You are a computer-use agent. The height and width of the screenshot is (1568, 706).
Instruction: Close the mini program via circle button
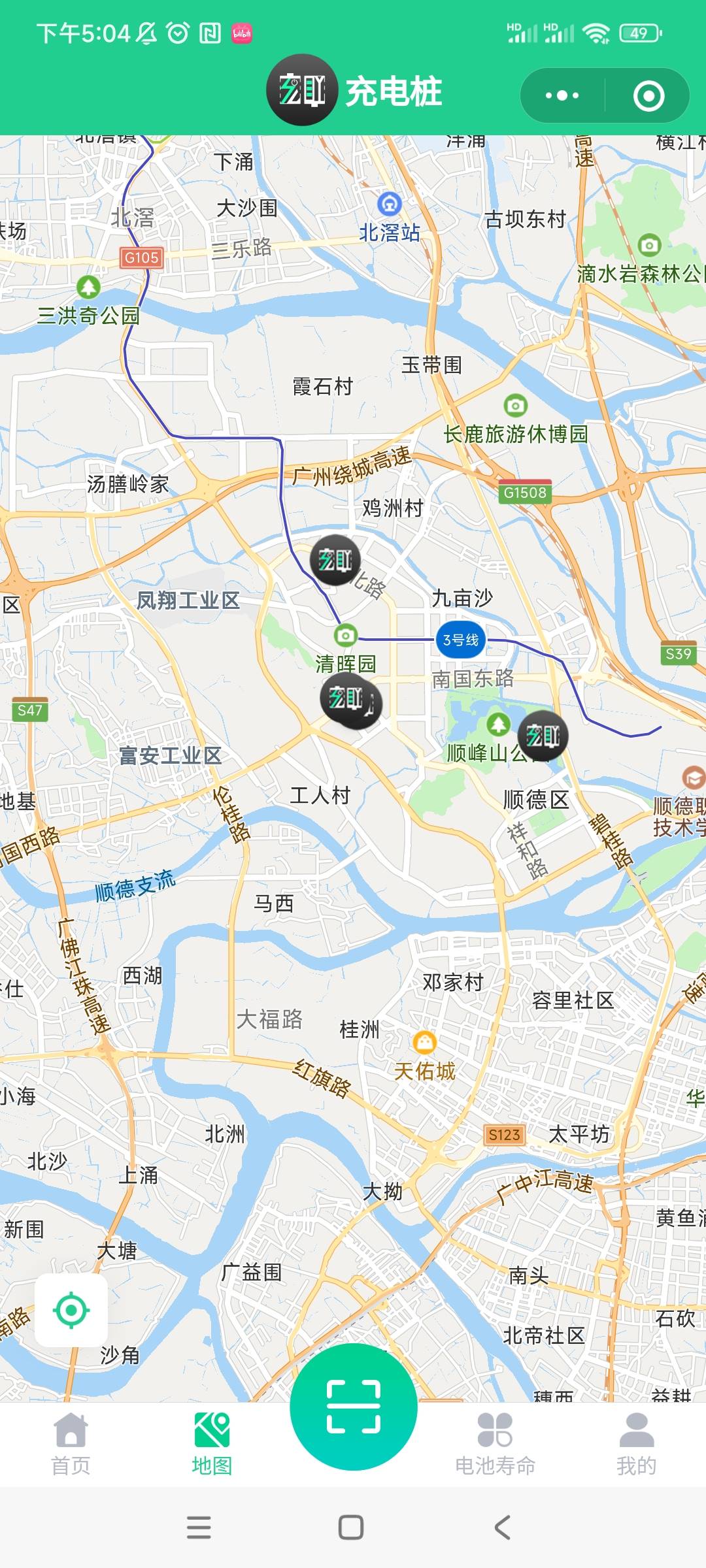click(x=648, y=96)
